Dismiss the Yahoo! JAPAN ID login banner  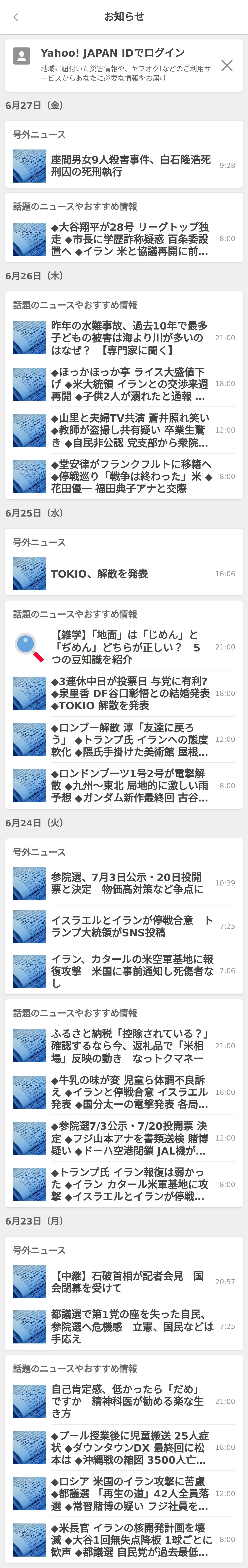[x=227, y=66]
